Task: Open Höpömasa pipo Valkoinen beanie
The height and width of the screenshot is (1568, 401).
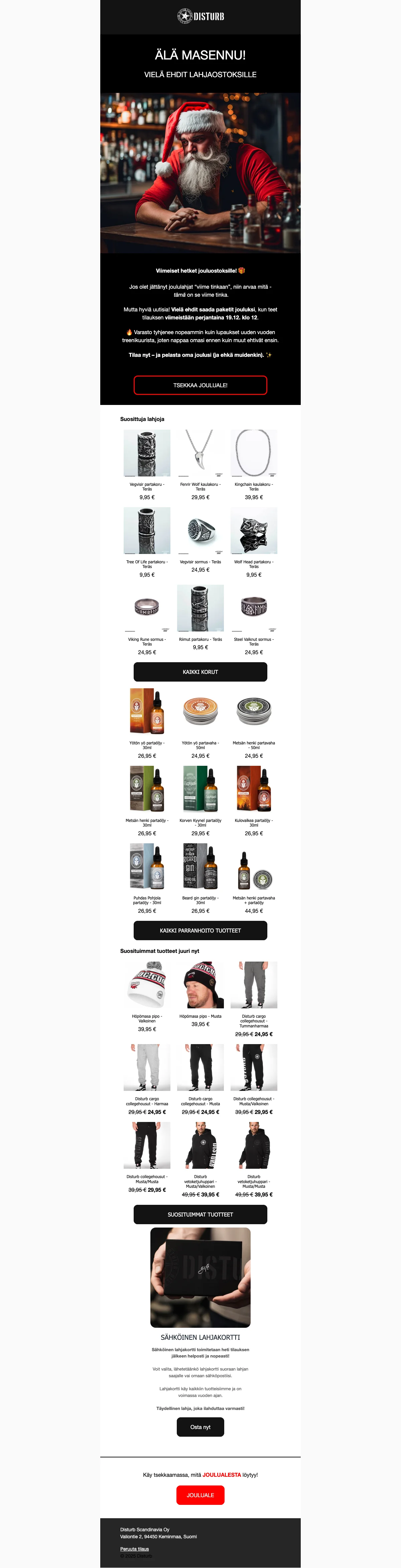Action: click(147, 985)
